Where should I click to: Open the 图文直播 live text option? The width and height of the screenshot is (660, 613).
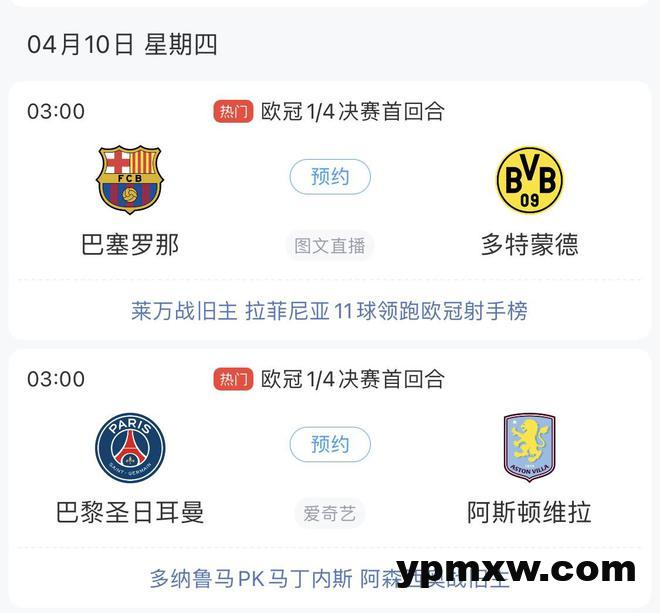(330, 246)
